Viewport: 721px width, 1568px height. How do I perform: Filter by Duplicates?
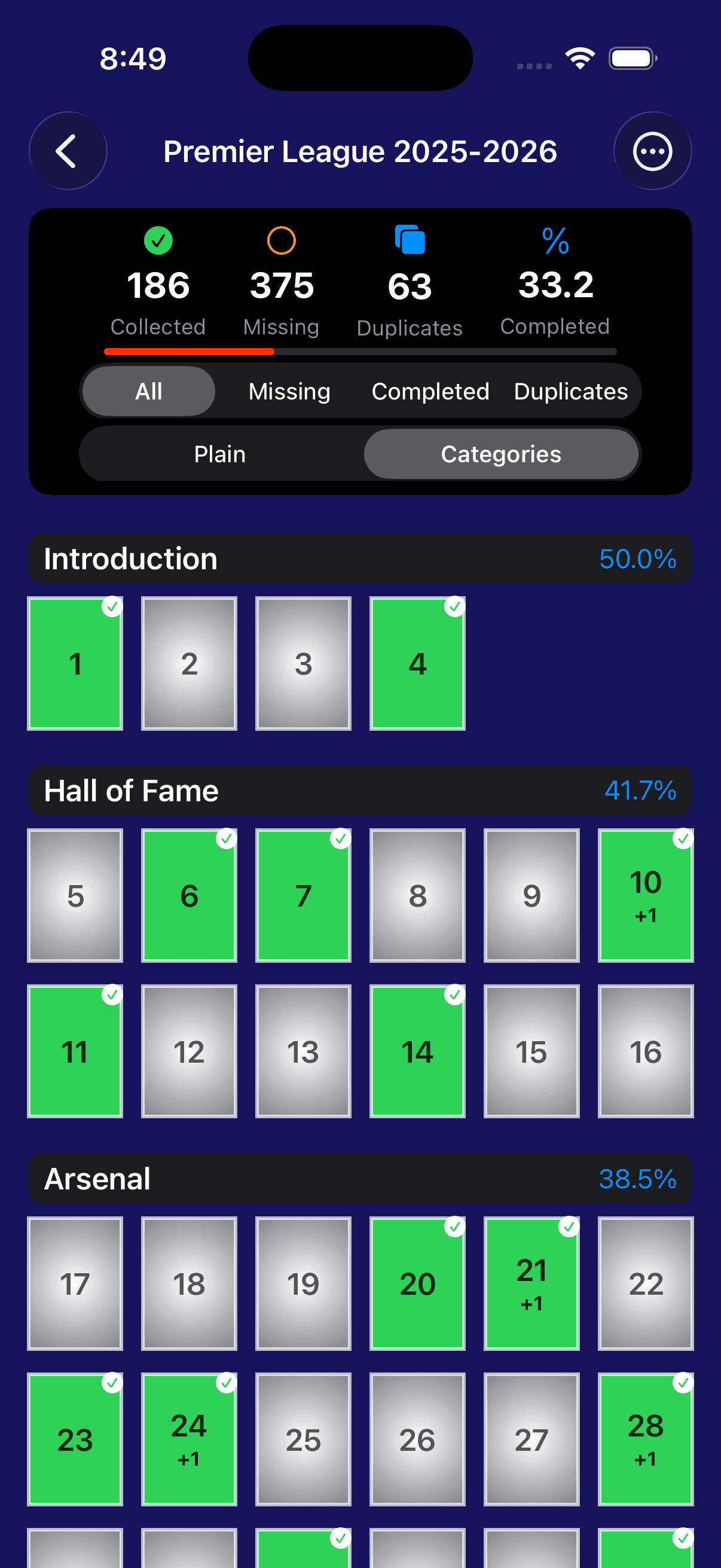pos(570,391)
